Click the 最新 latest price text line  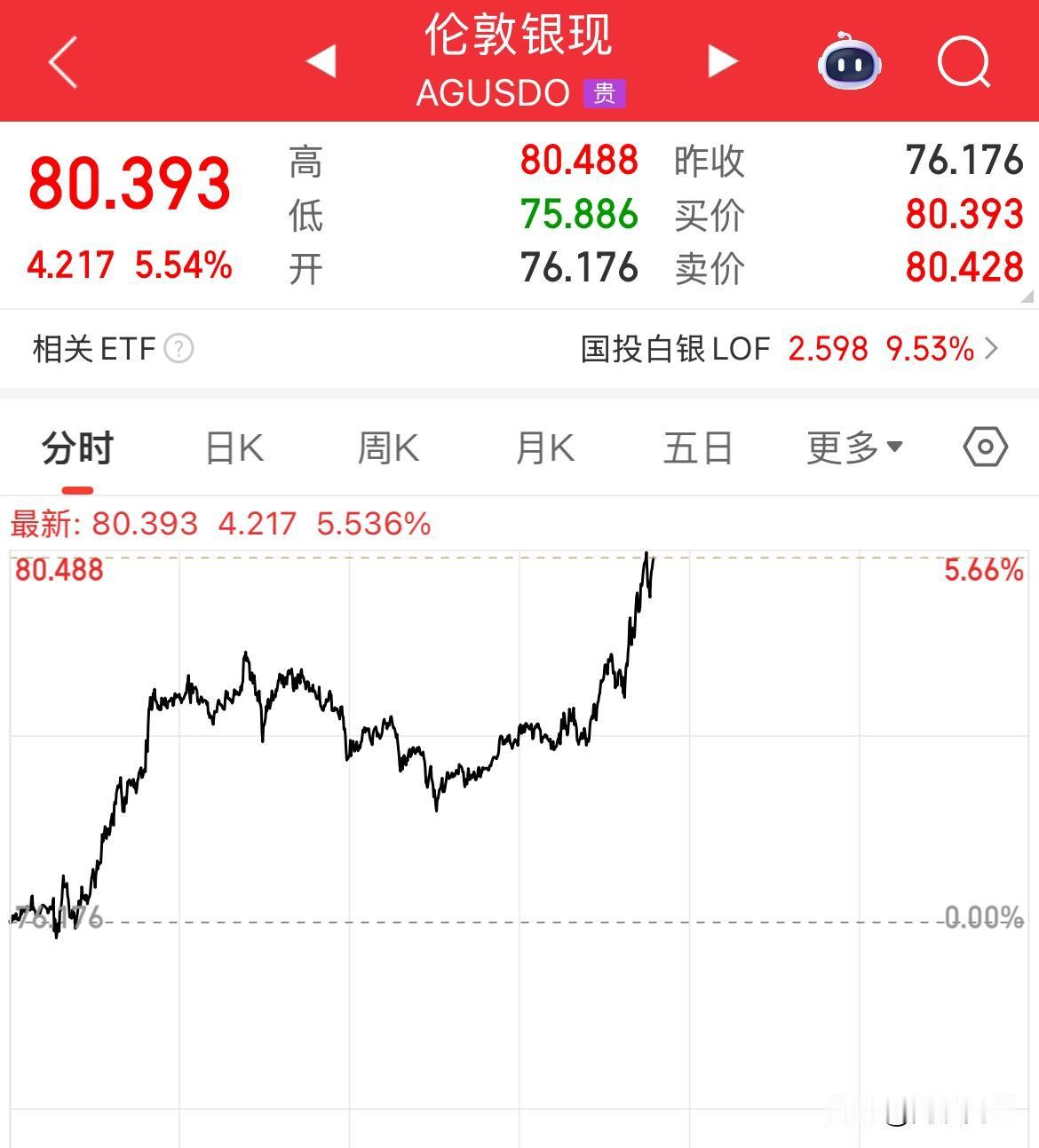tap(222, 524)
